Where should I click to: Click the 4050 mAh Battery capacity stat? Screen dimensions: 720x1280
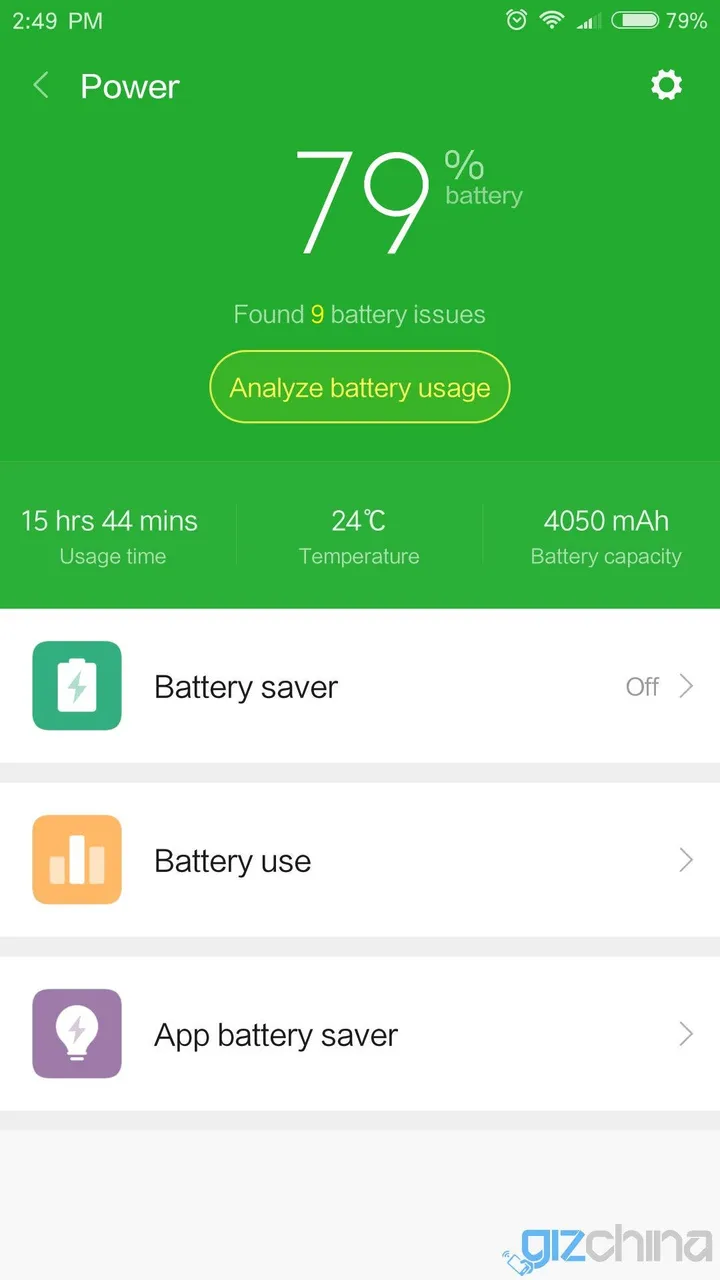605,535
